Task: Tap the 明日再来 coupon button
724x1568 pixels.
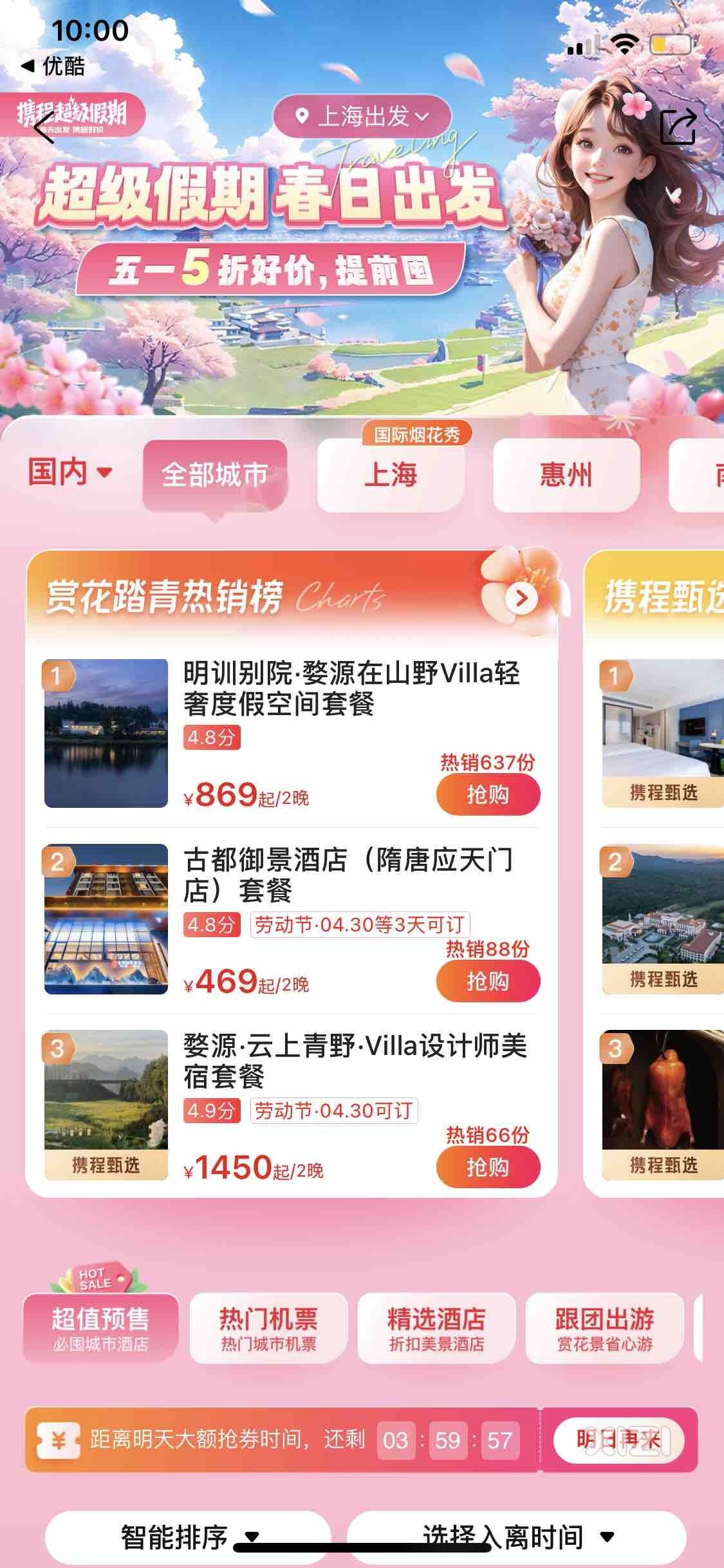Action: [x=618, y=1439]
